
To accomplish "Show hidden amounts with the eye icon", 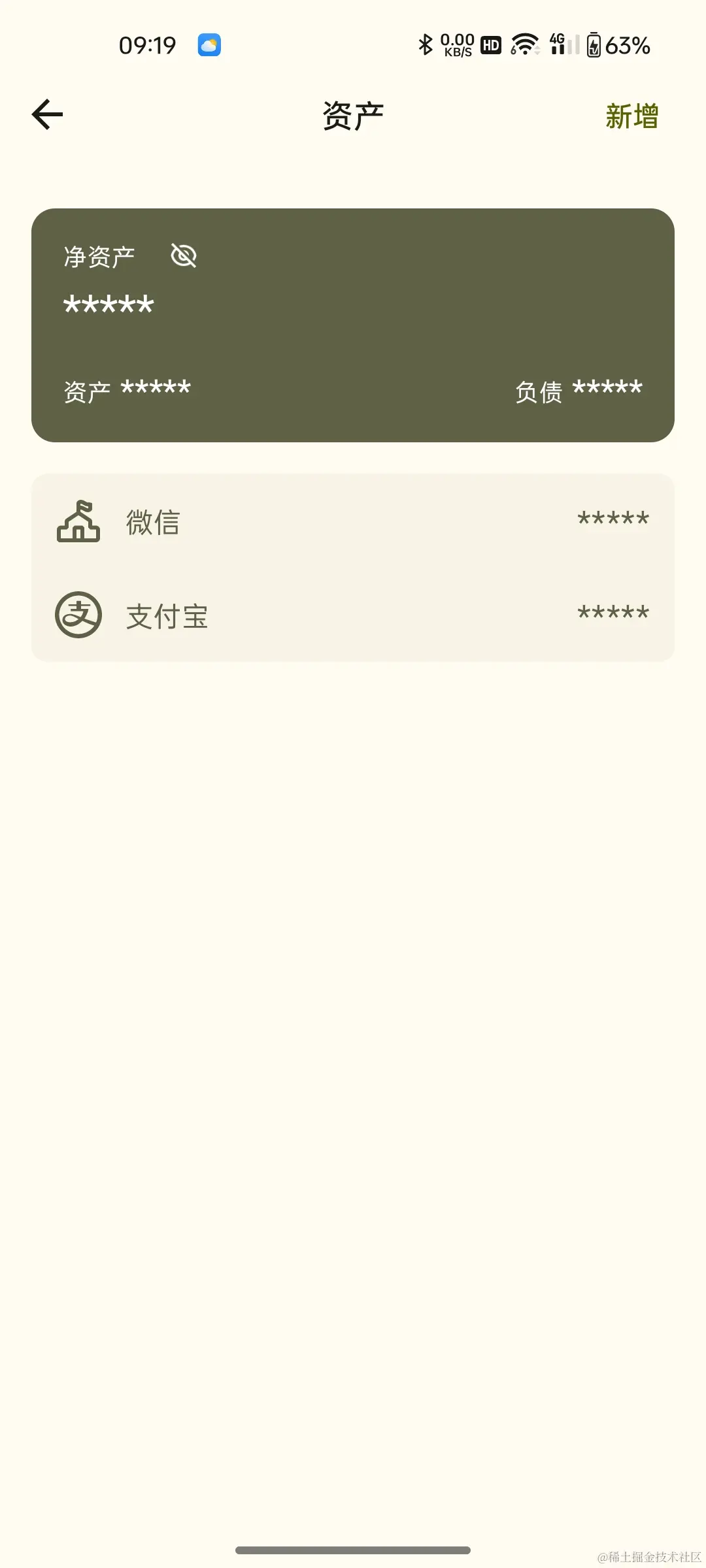I will coord(184,255).
